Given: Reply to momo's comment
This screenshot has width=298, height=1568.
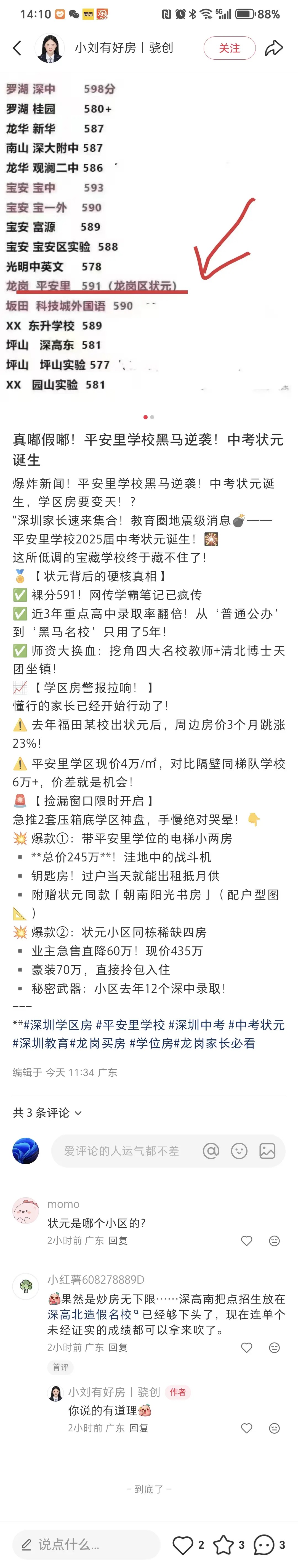Looking at the screenshot, I should click(118, 1241).
